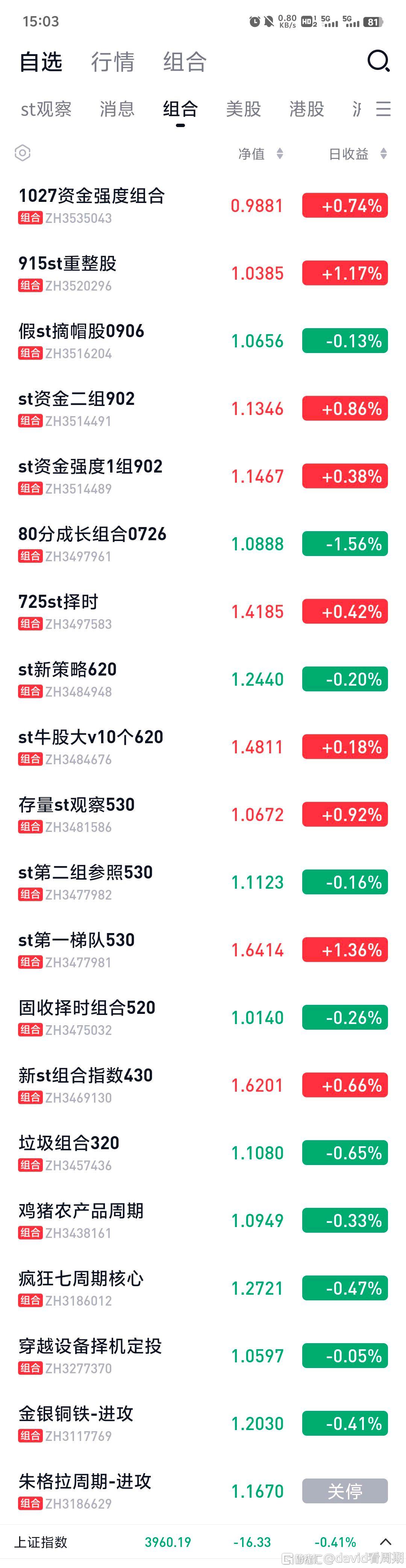Select the 消息 tab
Screen dimensions: 406x1568
click(x=117, y=109)
